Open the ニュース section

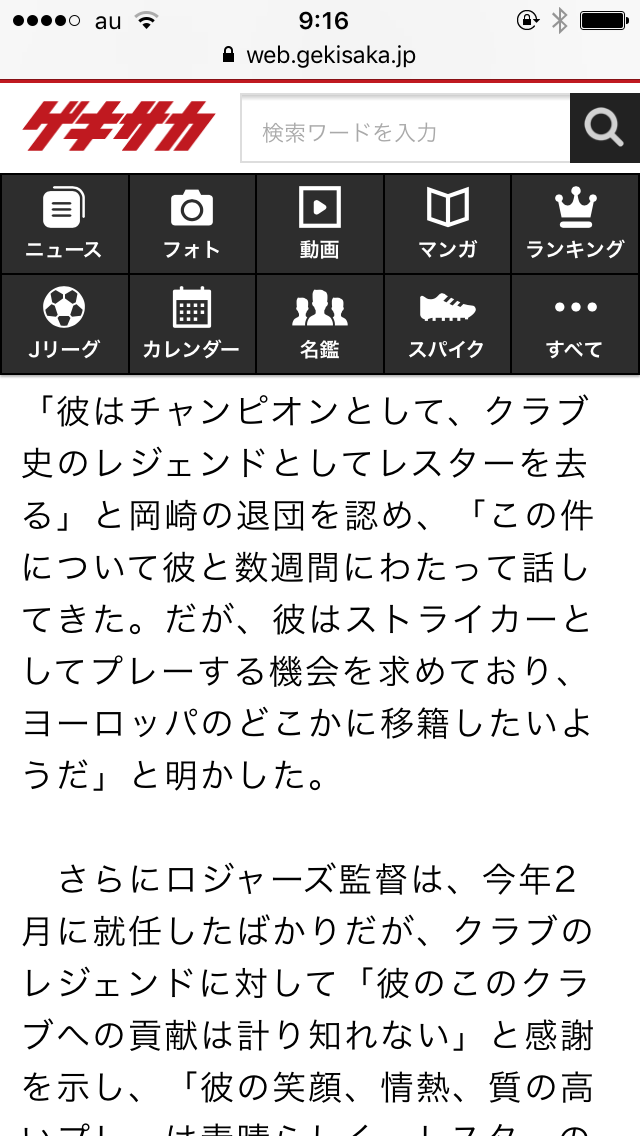[64, 224]
